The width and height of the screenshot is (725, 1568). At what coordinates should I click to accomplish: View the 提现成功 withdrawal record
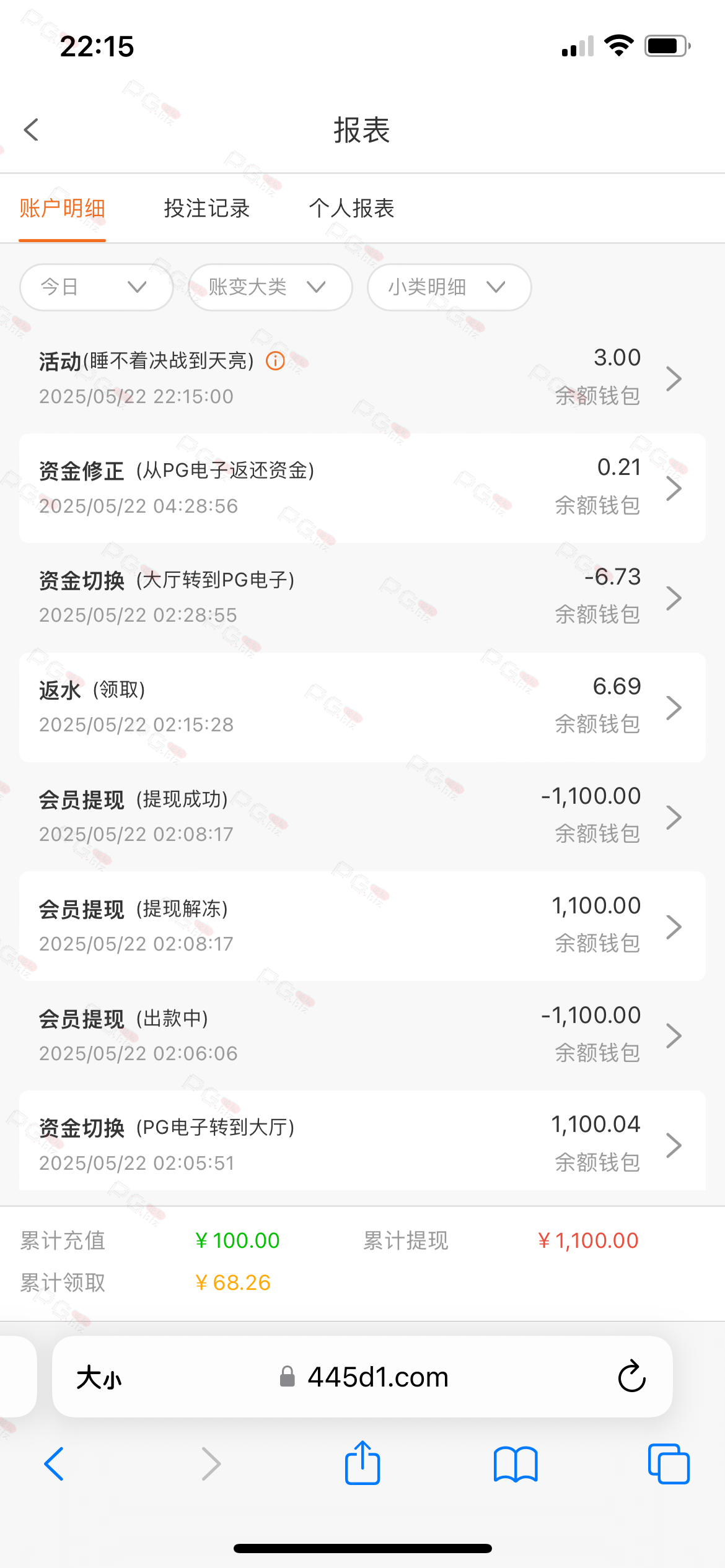(362, 817)
